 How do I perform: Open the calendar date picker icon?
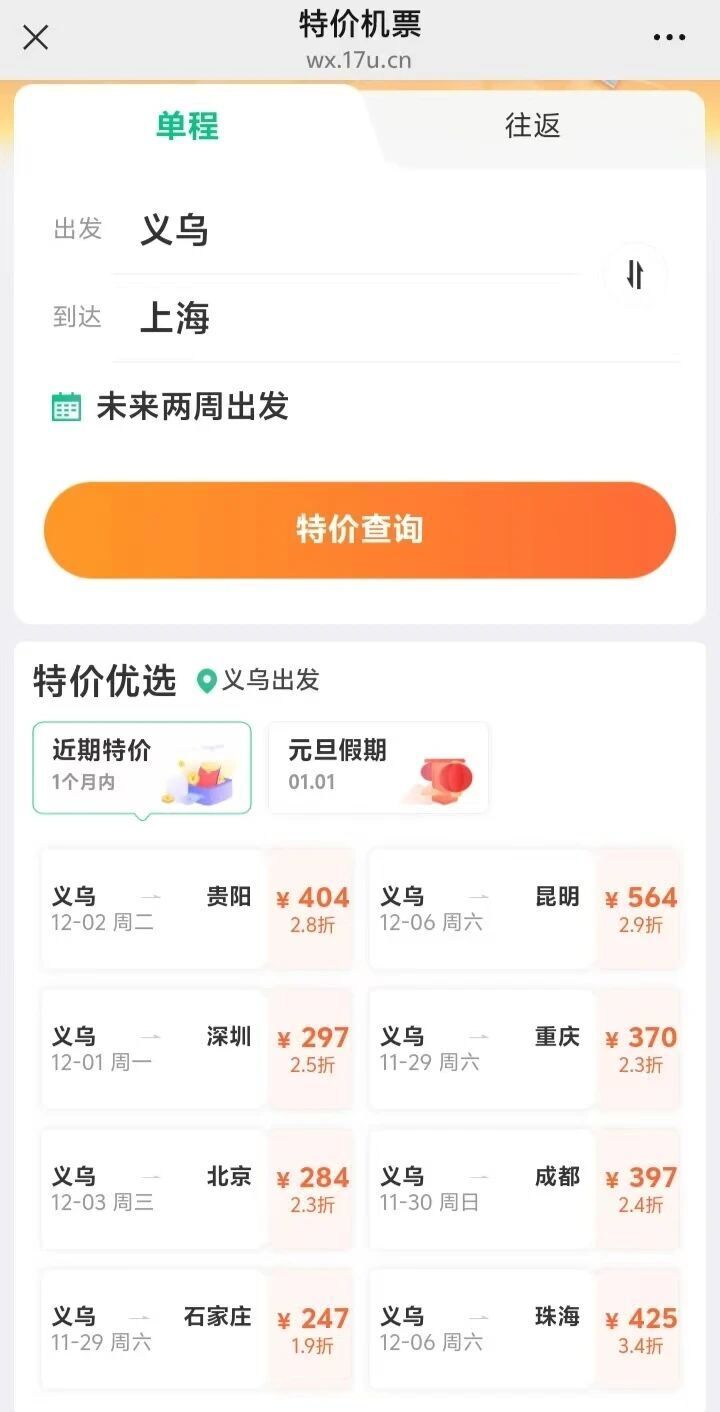[x=65, y=406]
